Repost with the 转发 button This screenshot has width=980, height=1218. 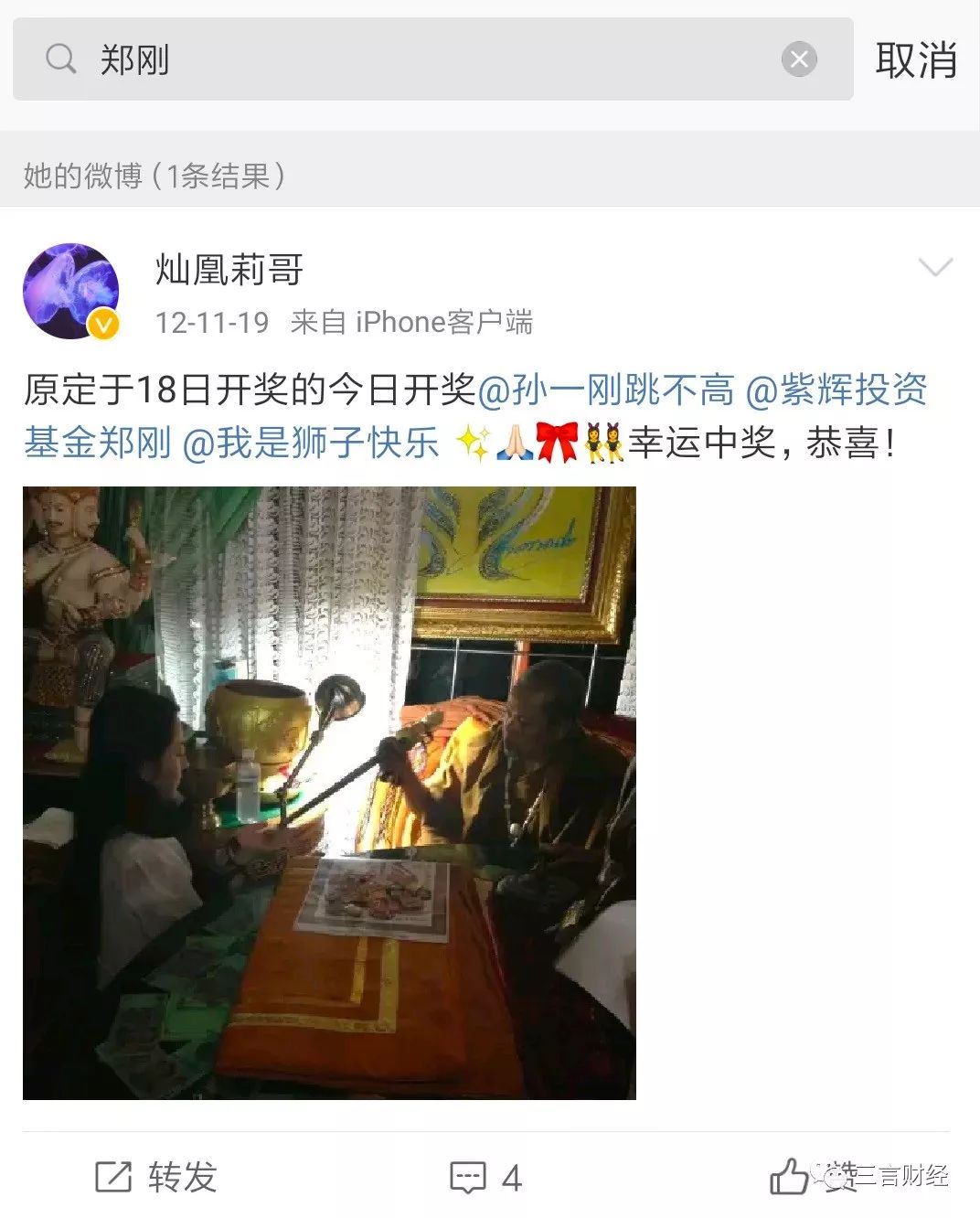pyautogui.click(x=157, y=1177)
